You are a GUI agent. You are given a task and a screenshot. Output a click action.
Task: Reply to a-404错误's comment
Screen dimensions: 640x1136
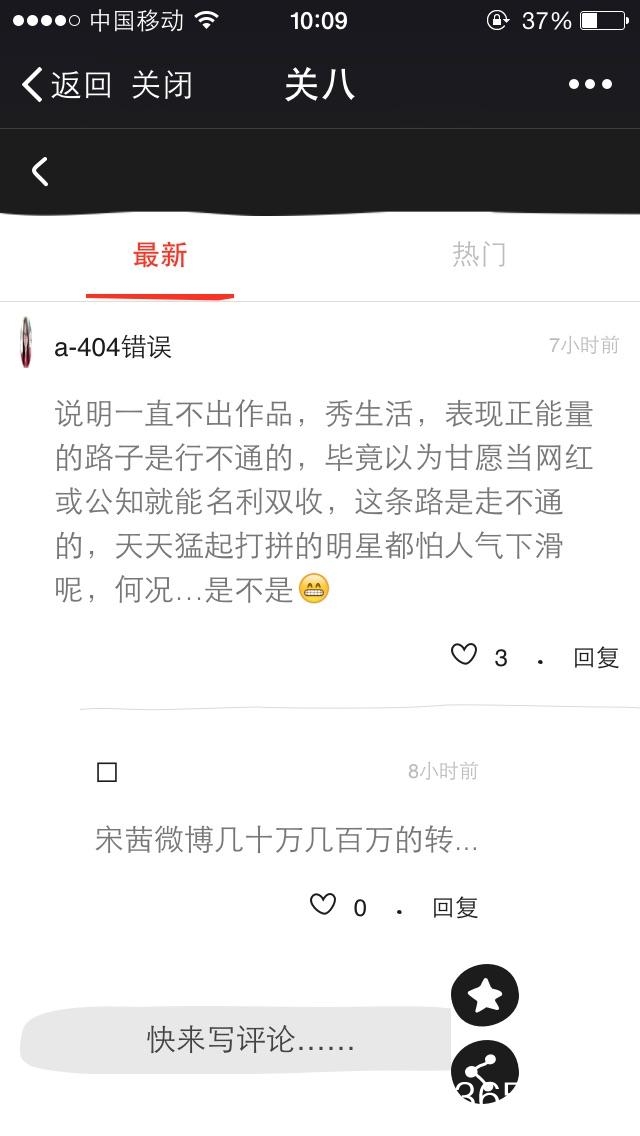click(596, 657)
